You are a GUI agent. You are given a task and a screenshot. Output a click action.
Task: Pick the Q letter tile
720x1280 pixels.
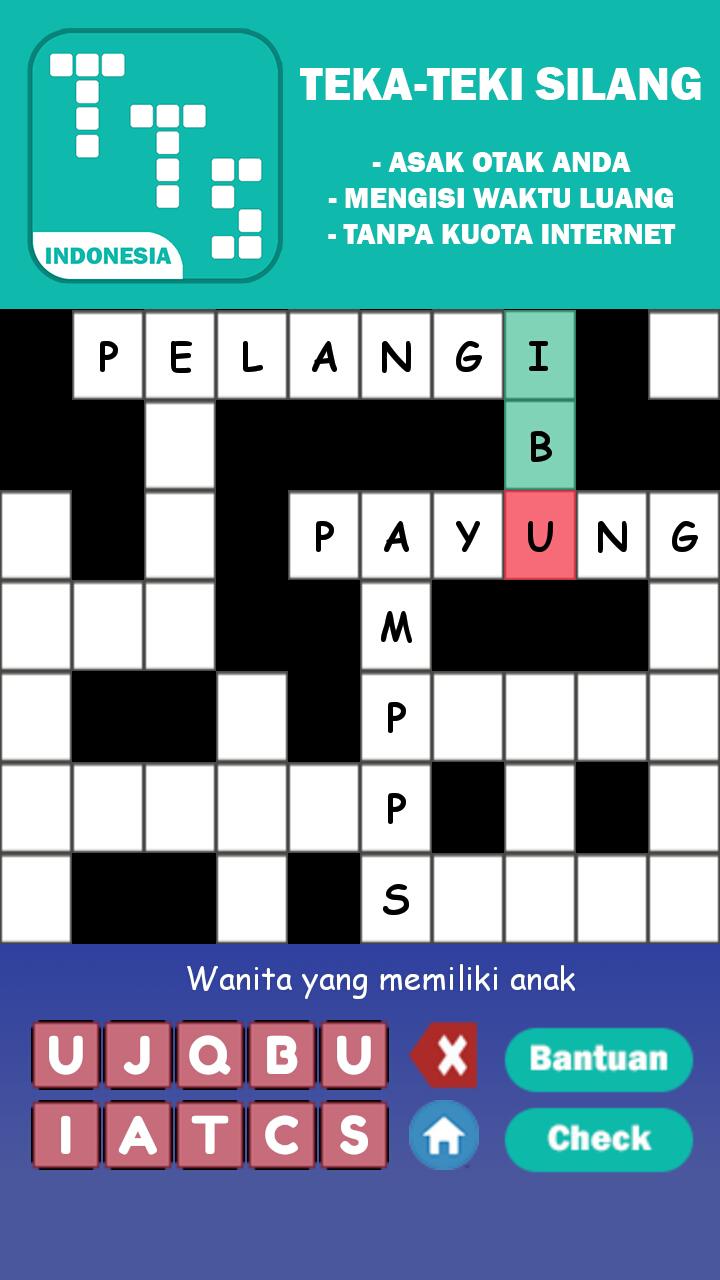pyautogui.click(x=210, y=1055)
